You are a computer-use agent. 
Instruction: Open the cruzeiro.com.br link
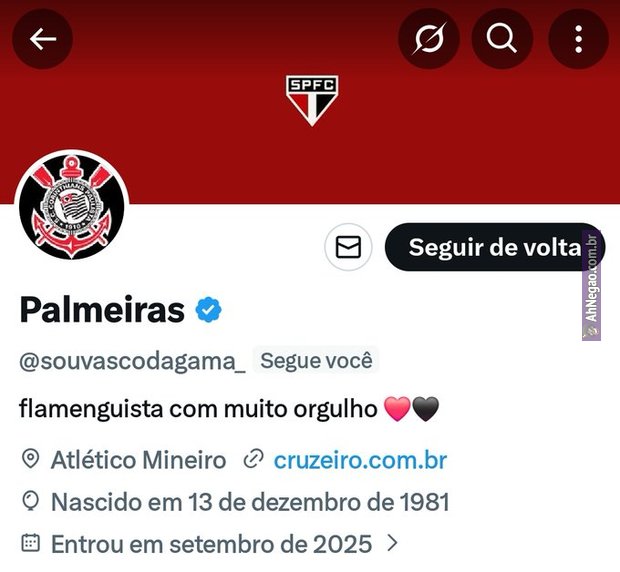coord(359,460)
